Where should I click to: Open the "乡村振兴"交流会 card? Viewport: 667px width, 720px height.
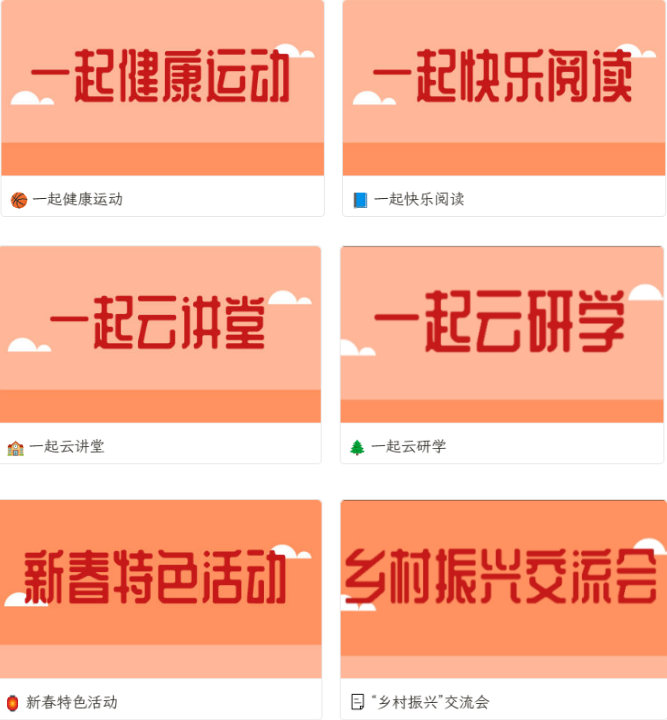(503, 595)
